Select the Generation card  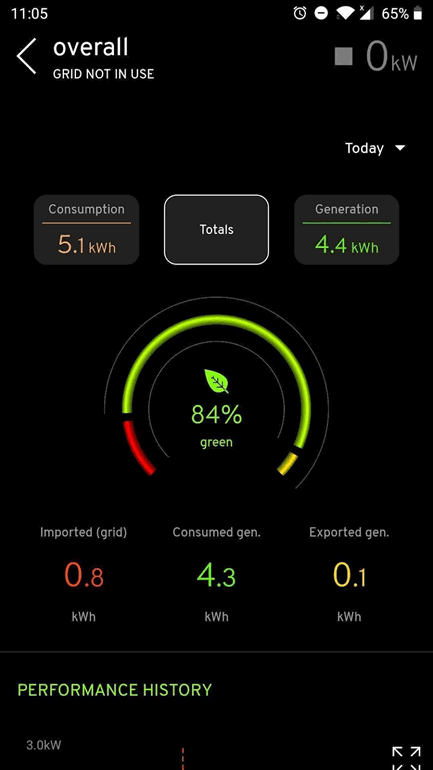click(347, 230)
